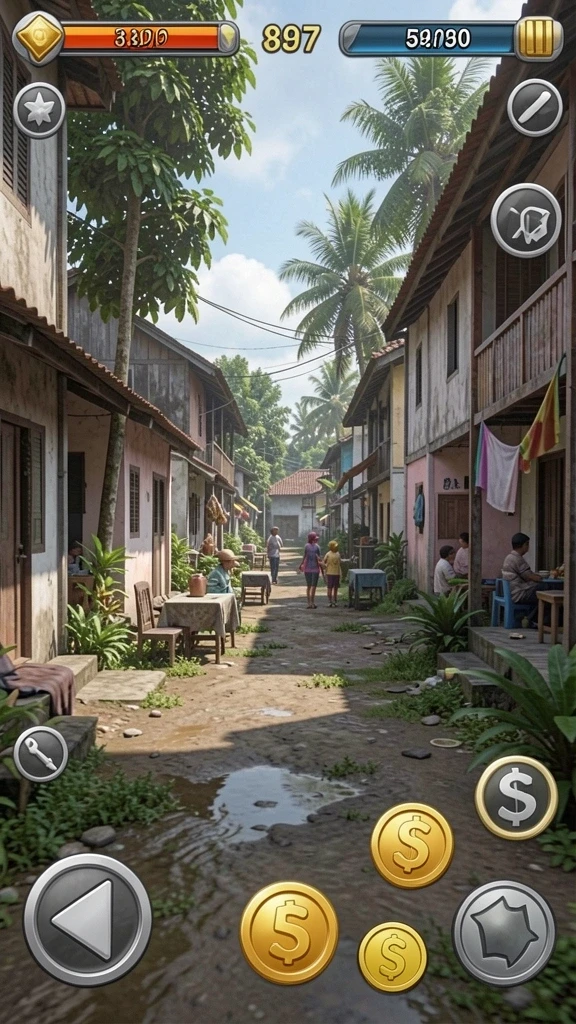Open the wrench tool button
576x1024 pixels.
40,754
